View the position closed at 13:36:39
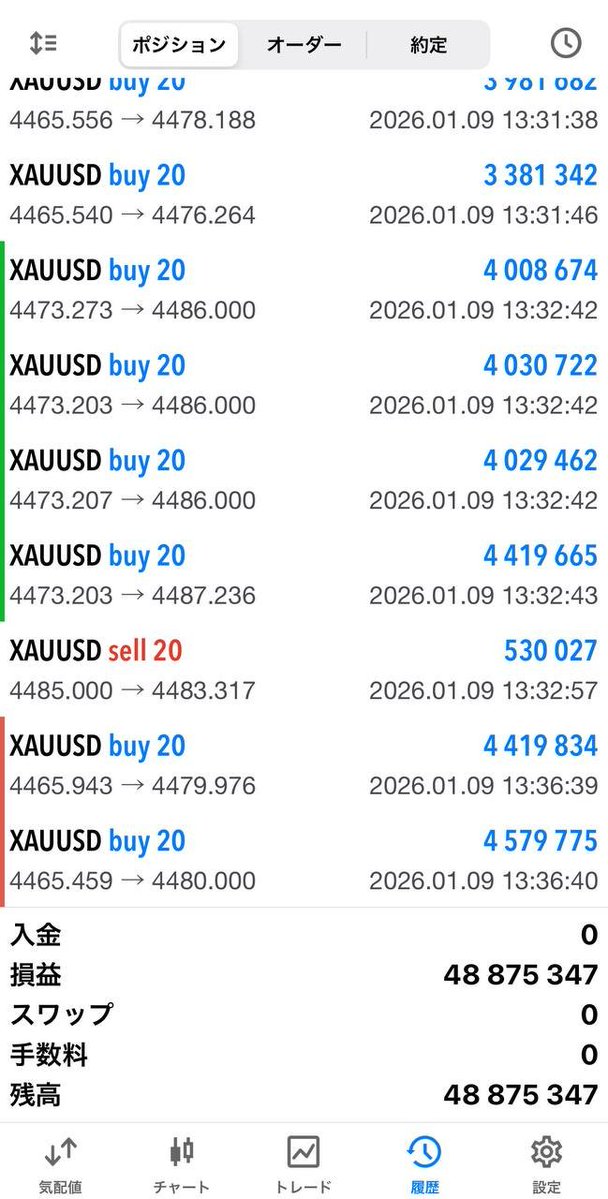Image resolution: width=608 pixels, height=1199 pixels. 304,764
